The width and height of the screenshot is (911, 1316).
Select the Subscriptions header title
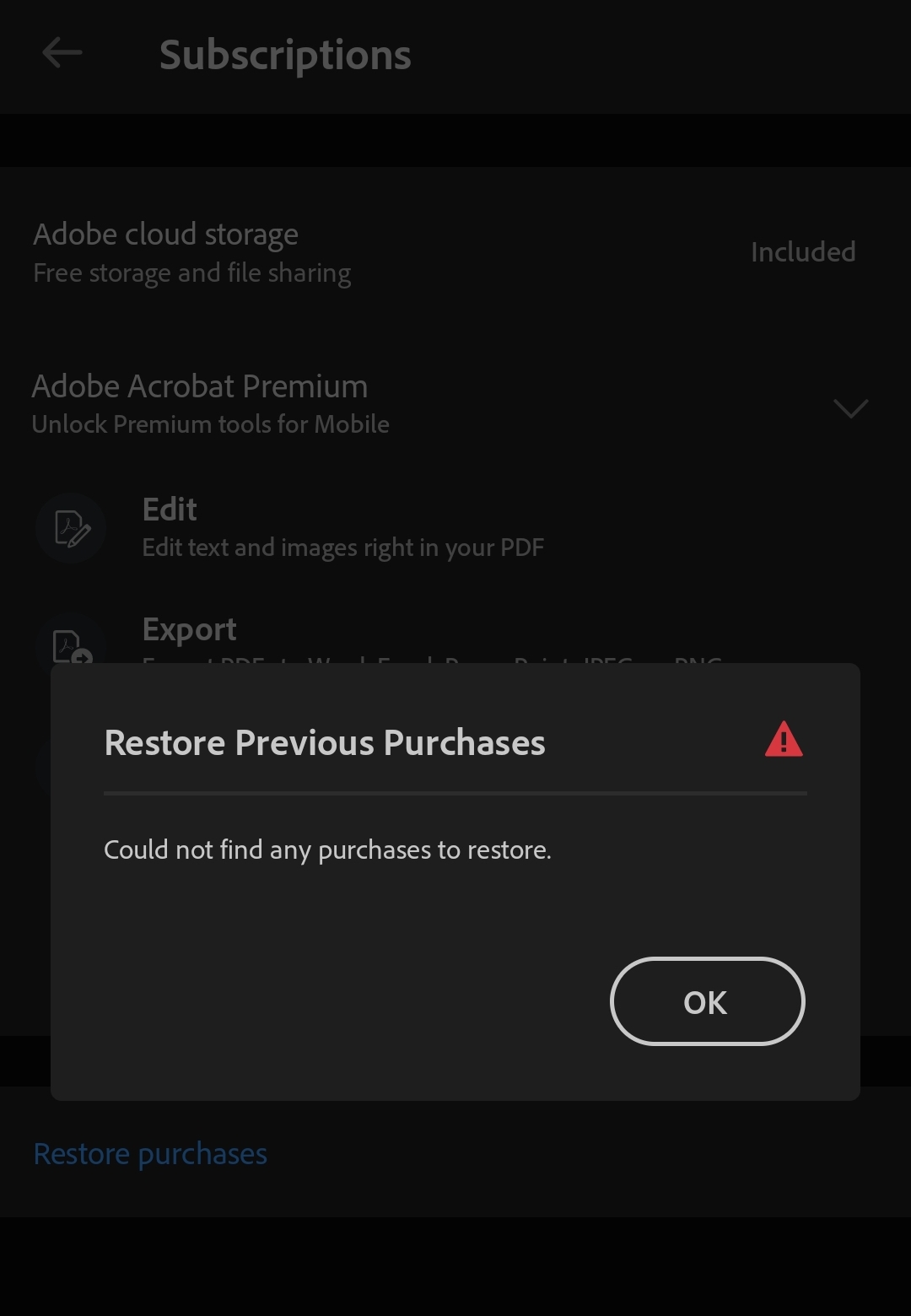click(x=285, y=53)
